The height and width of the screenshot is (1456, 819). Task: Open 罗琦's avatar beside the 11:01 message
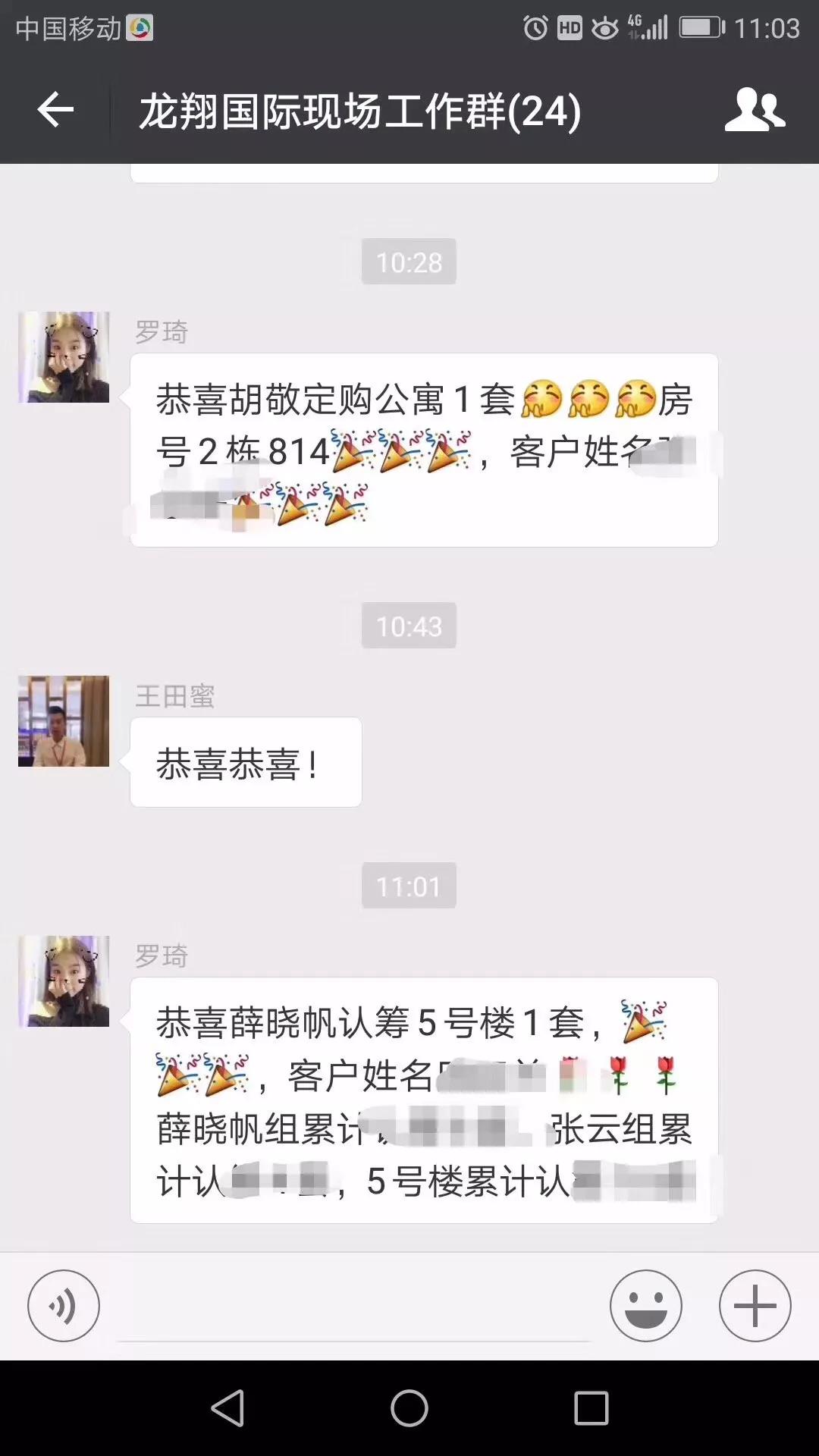click(64, 981)
